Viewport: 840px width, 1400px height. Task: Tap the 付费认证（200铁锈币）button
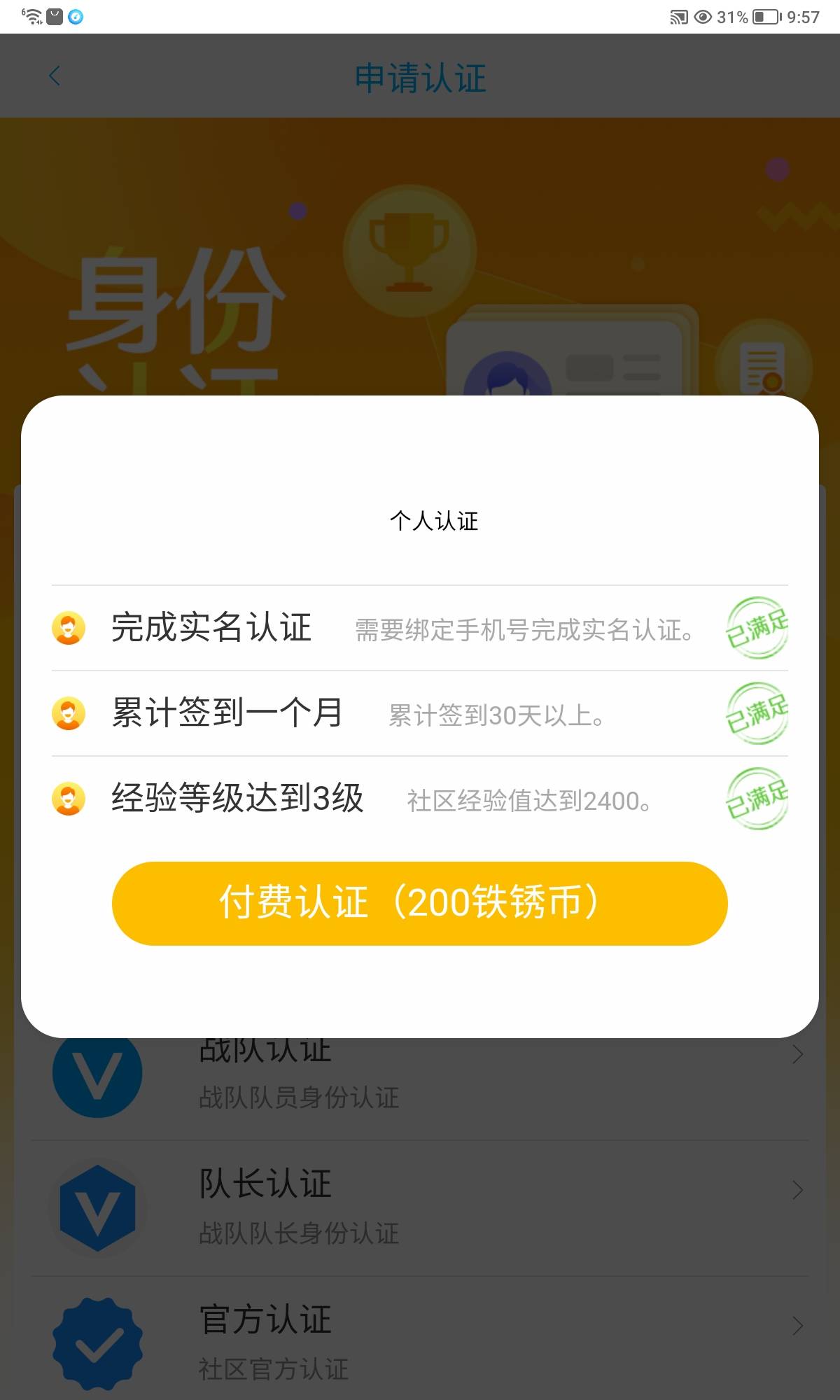420,903
